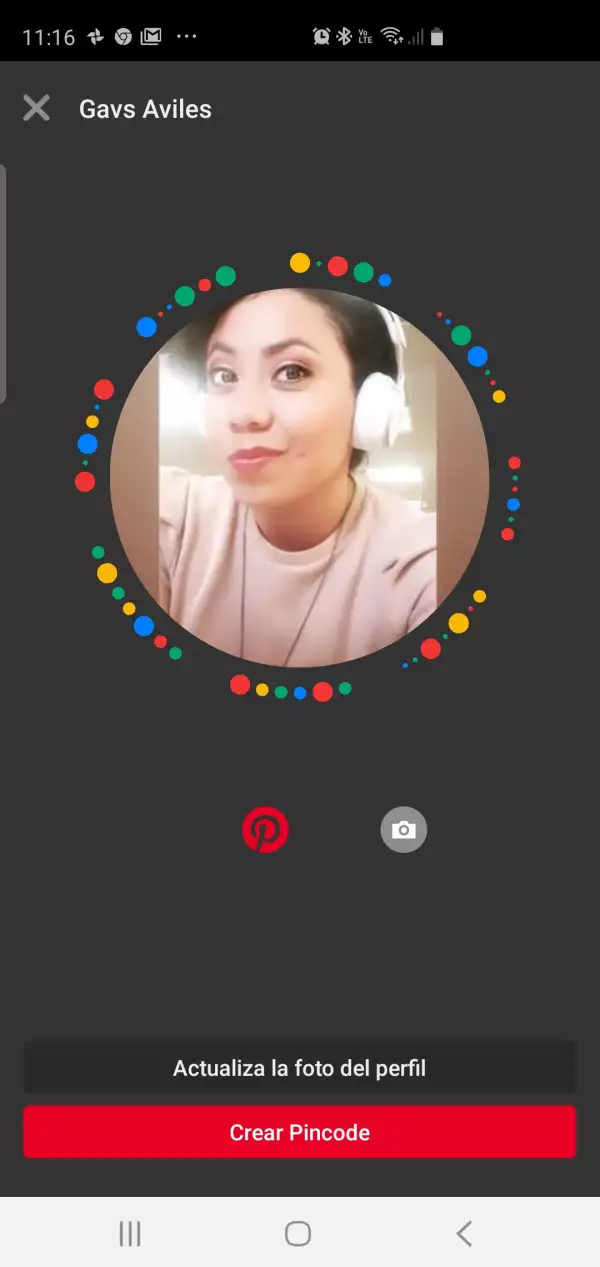Open recent apps from the navigation bar

(130, 1233)
